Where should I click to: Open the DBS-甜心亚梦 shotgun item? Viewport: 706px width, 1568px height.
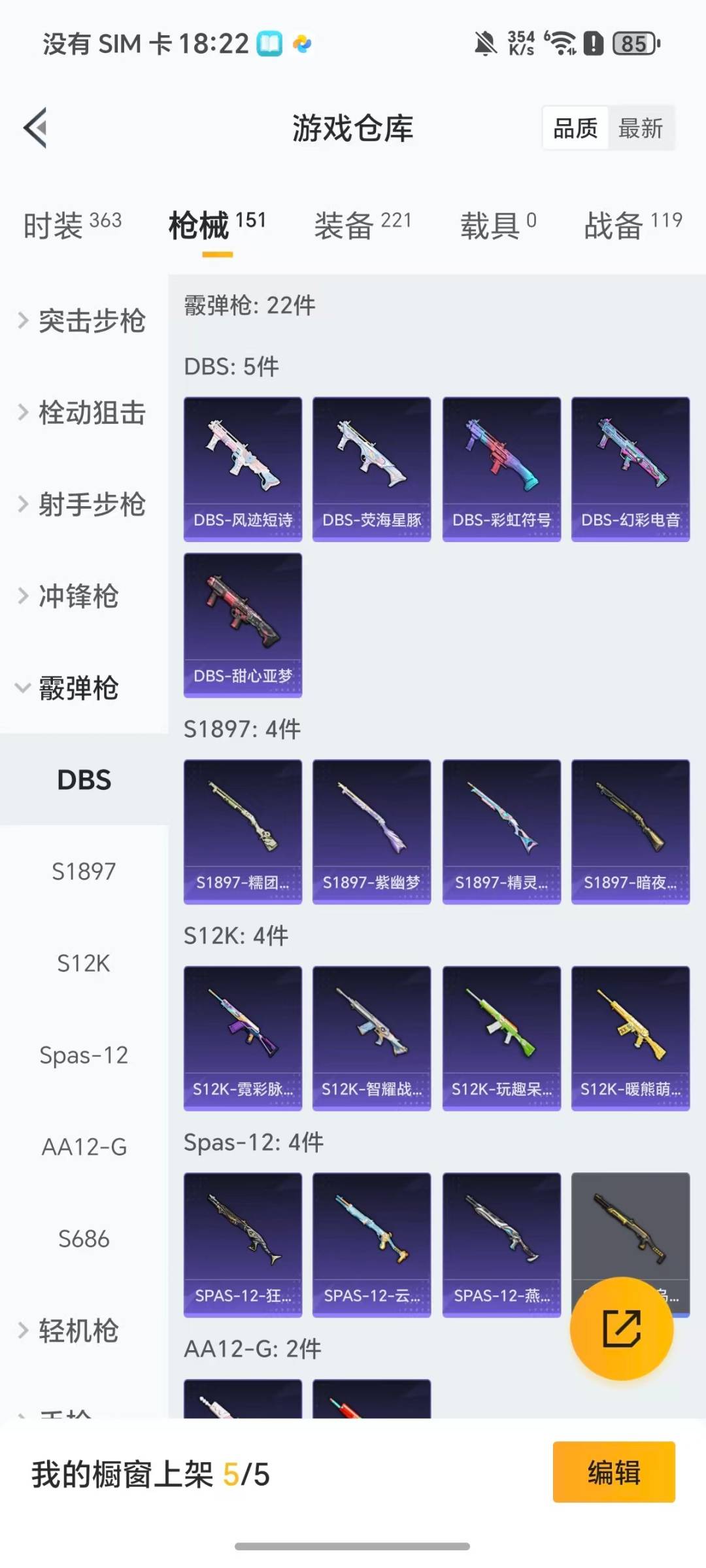(243, 622)
